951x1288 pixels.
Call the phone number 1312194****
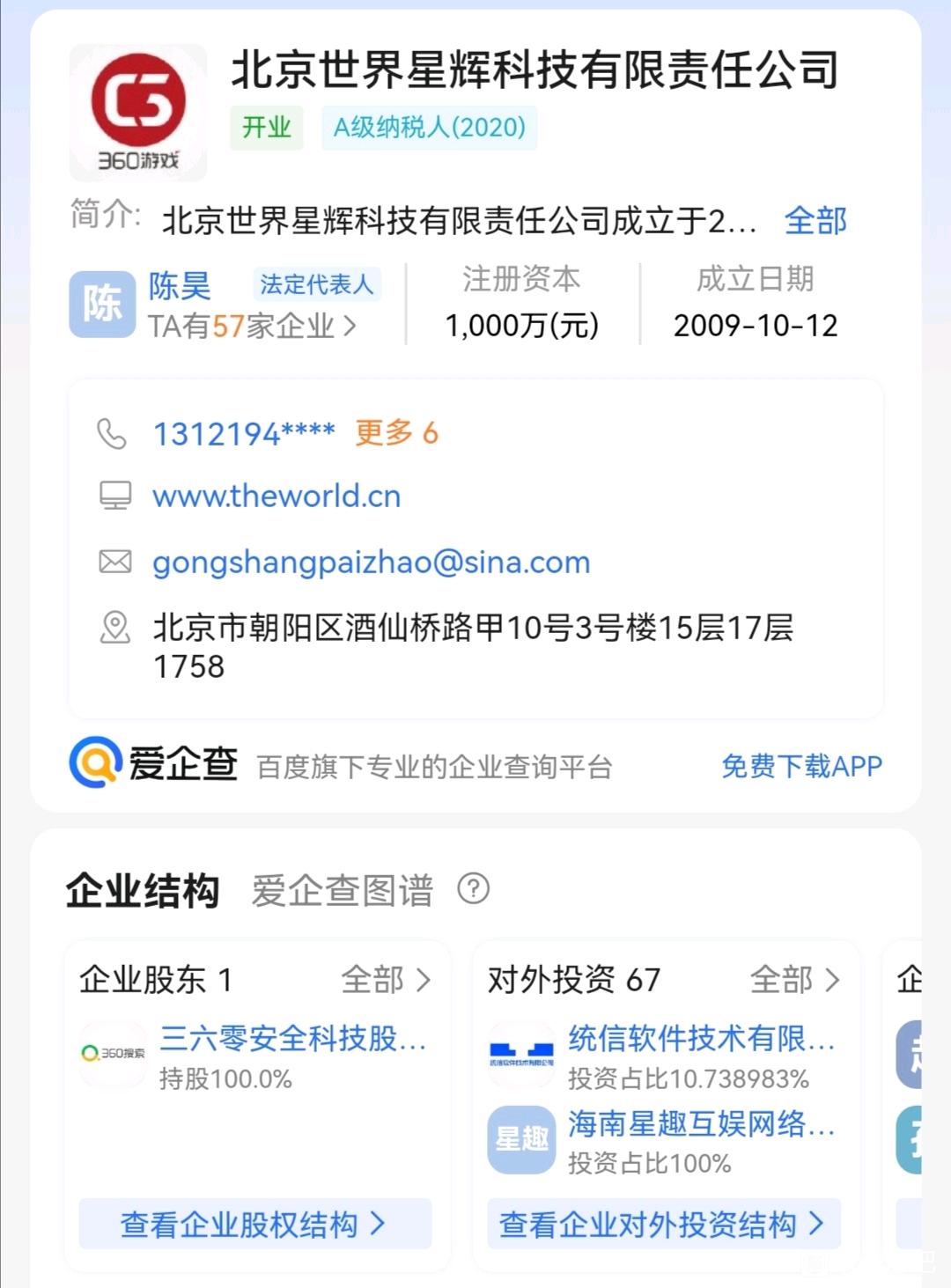coord(244,434)
